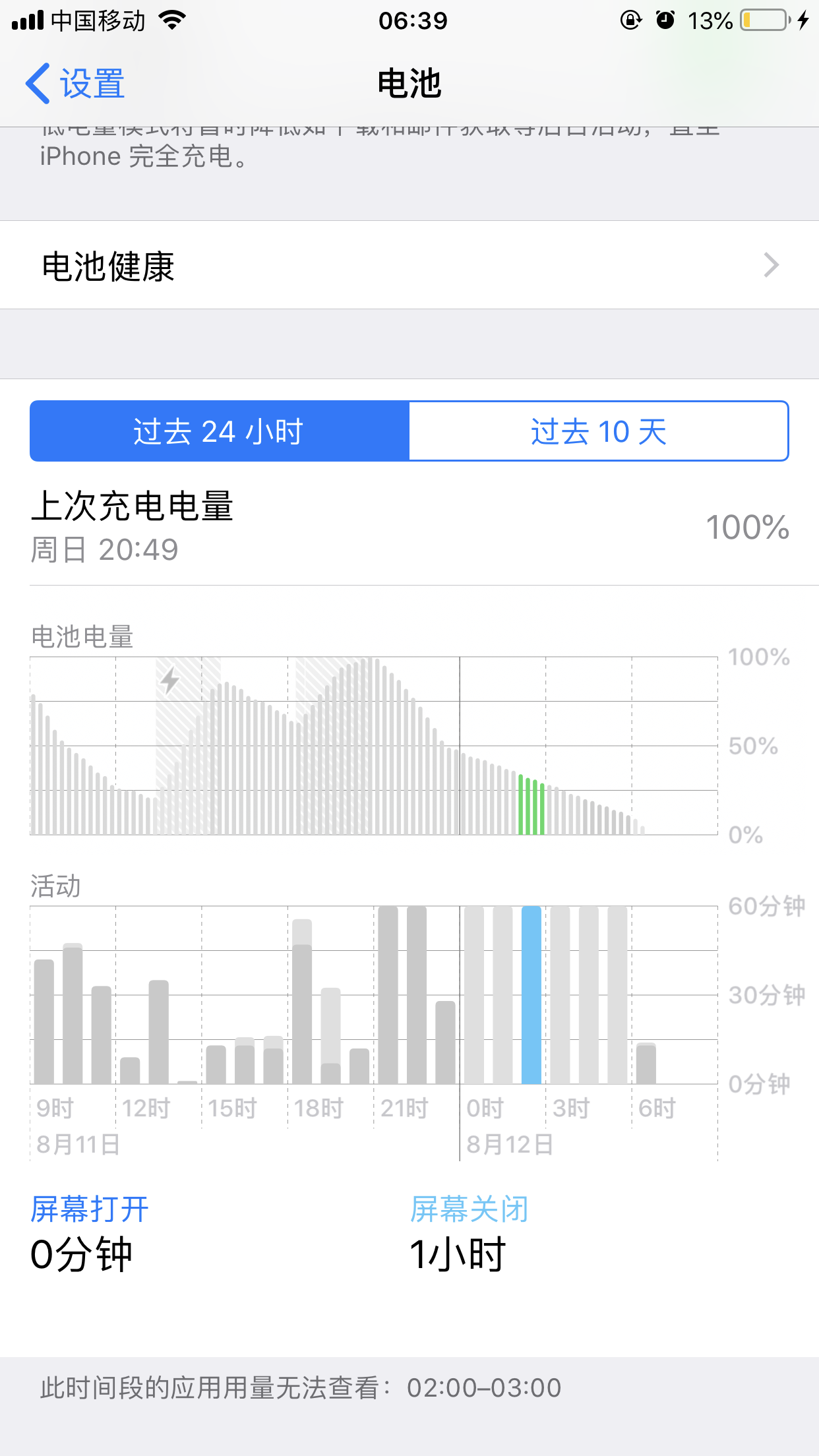
Task: Tap the highlighted blue activity bar
Action: pyautogui.click(x=531, y=994)
